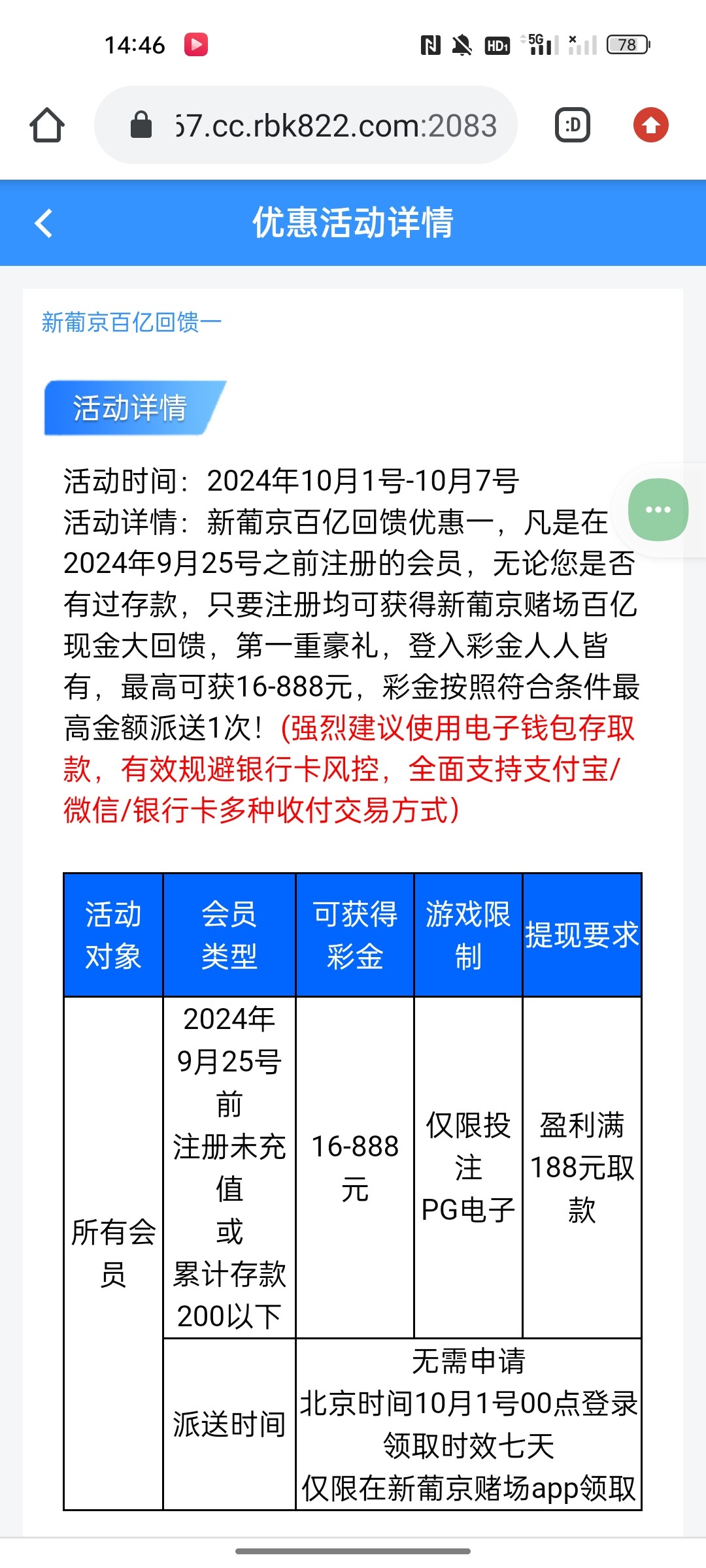This screenshot has height=1568, width=706.
Task: Tap the orange upload arrow icon
Action: point(652,124)
